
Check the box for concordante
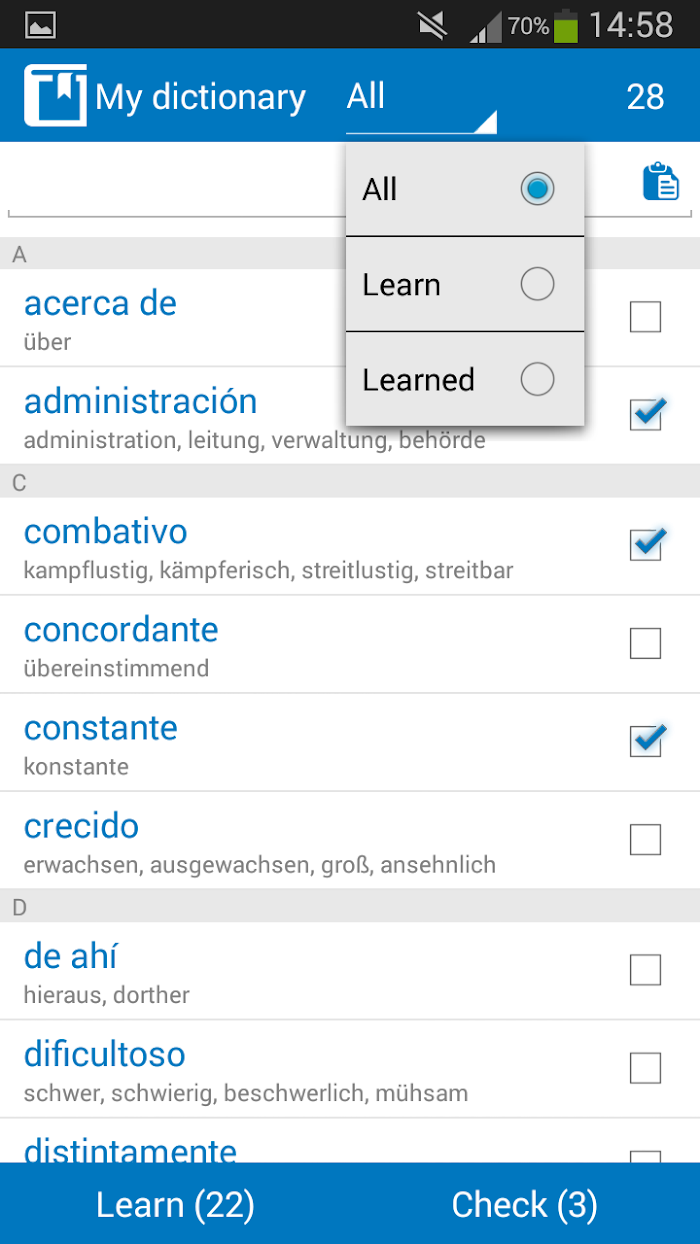645,643
